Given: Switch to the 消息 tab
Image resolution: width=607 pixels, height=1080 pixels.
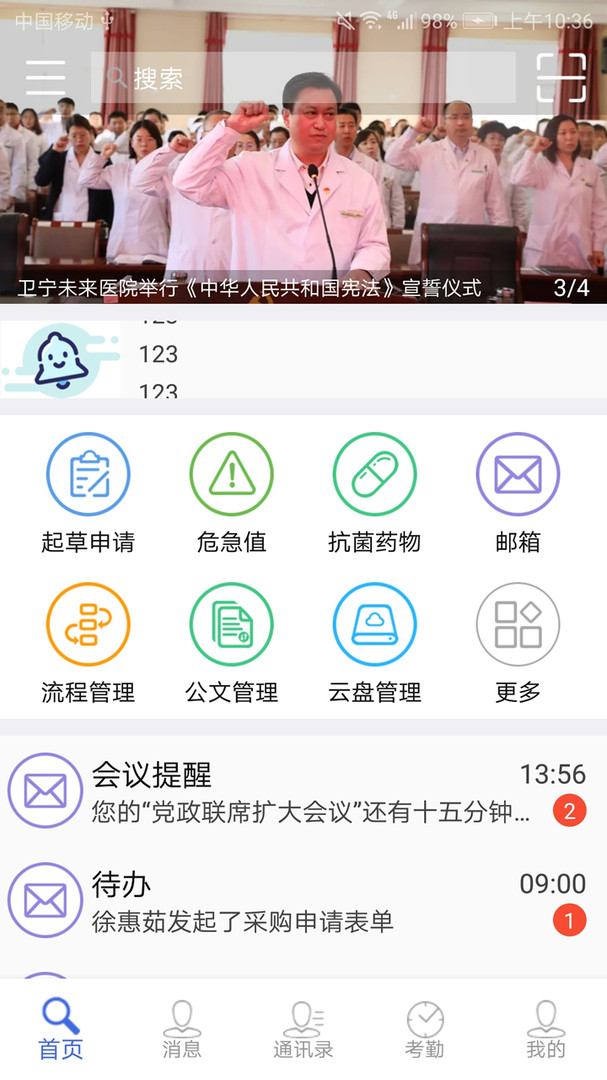Looking at the screenshot, I should click(182, 1029).
